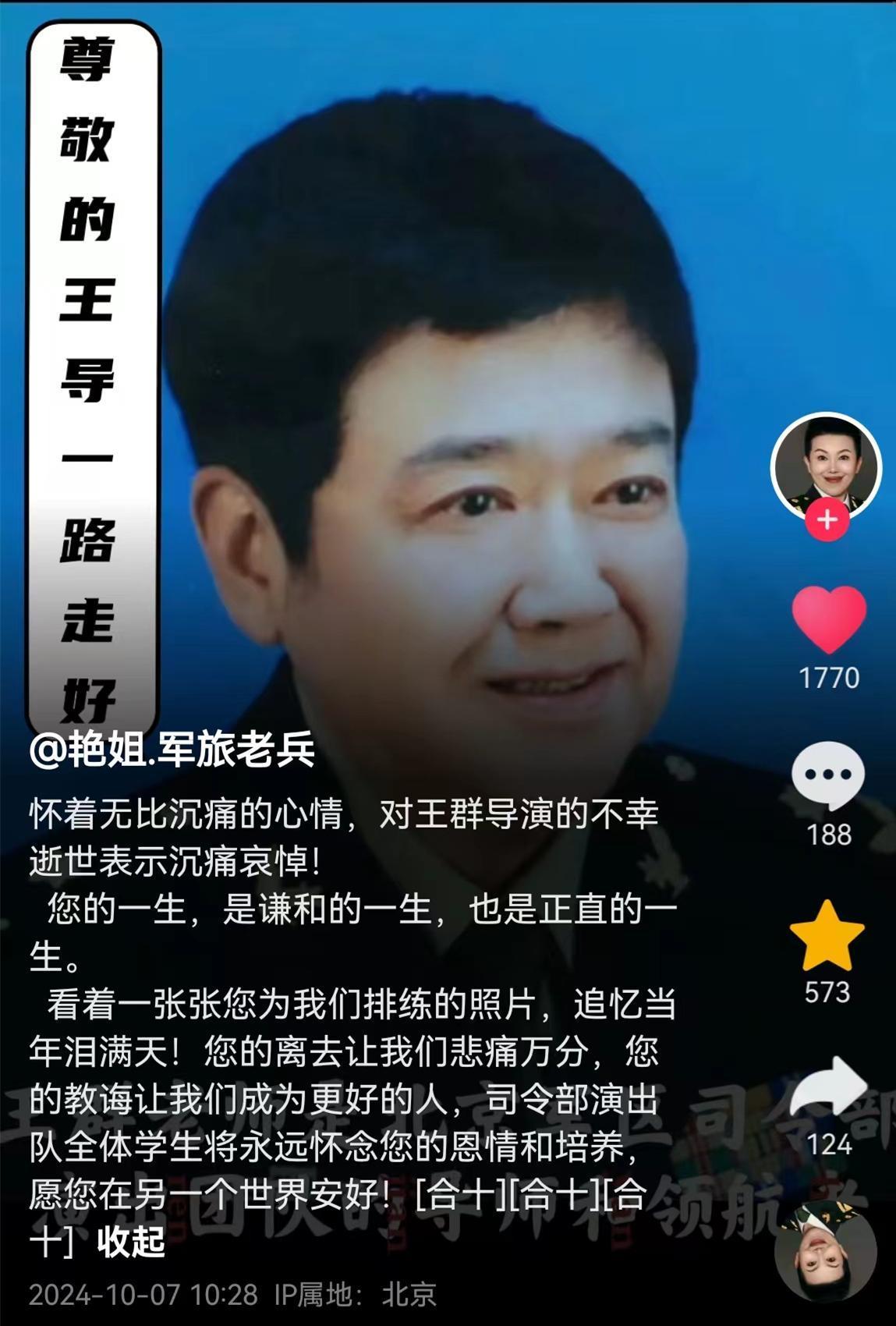Open the @艳姐.军旅老兵 profile name
The width and height of the screenshot is (896, 1326).
[172, 750]
